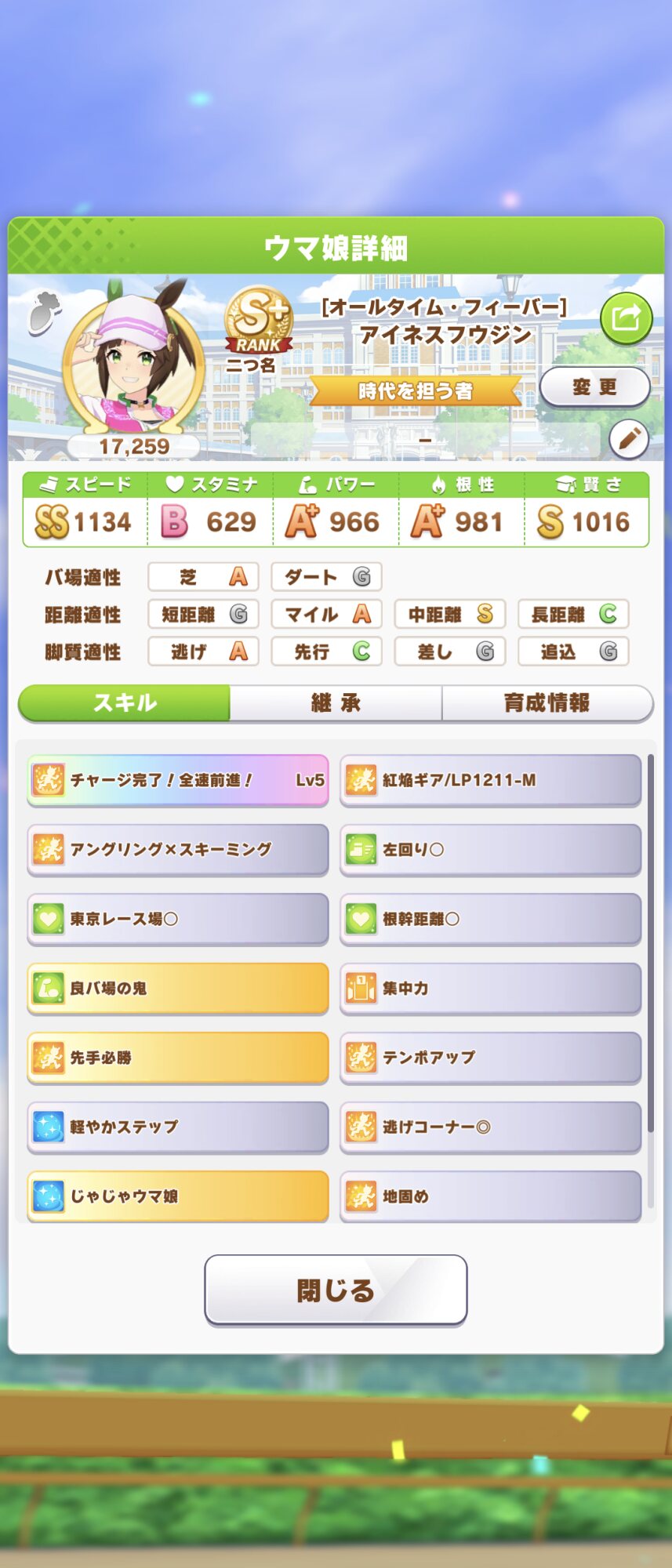Switch to the 育成情報 tab

547,703
